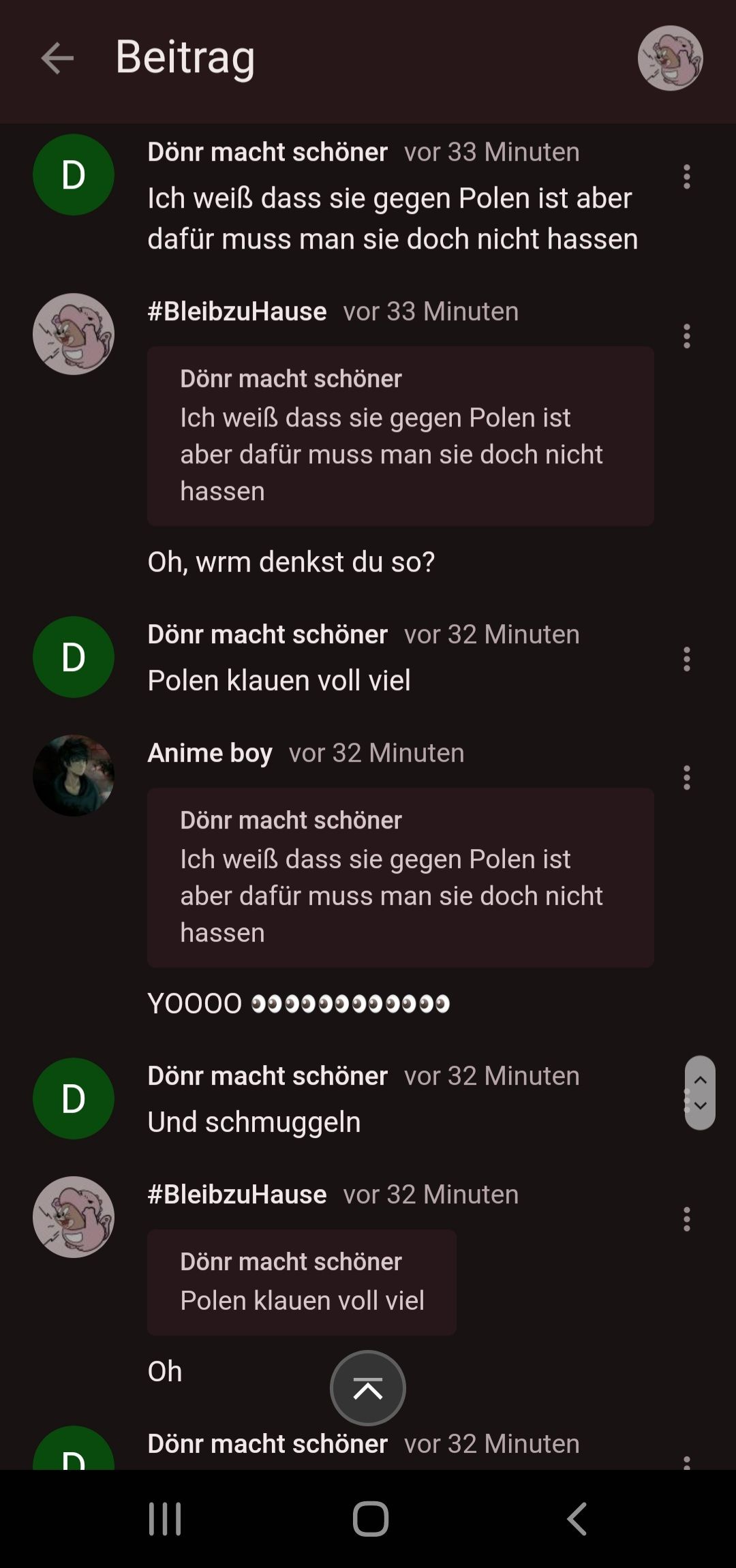Open the overflow menu on Anime boy's comment
Viewport: 736px width, 1568px height.
(x=686, y=778)
